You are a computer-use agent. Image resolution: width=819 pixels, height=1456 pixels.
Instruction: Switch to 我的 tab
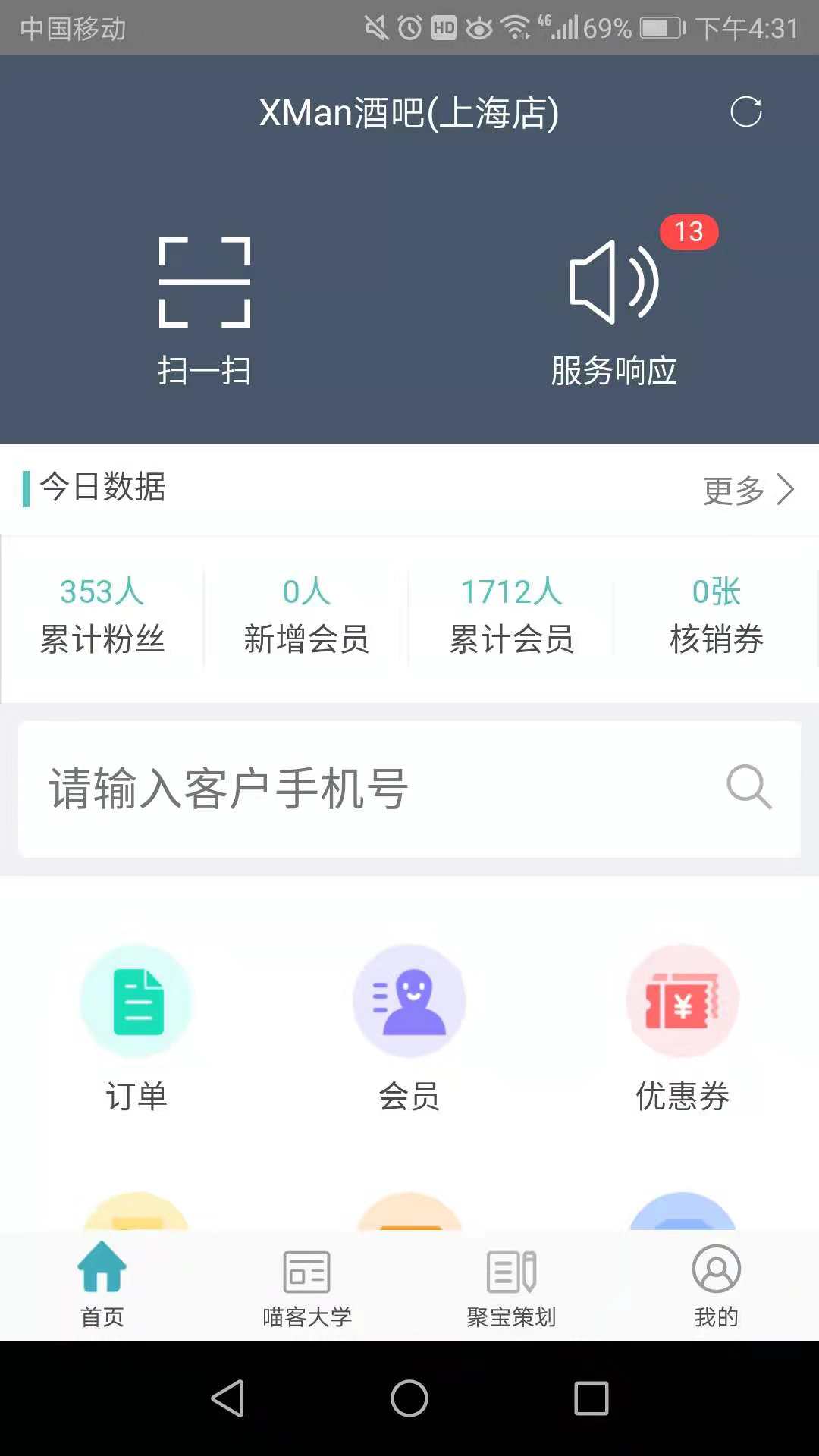tap(717, 1287)
